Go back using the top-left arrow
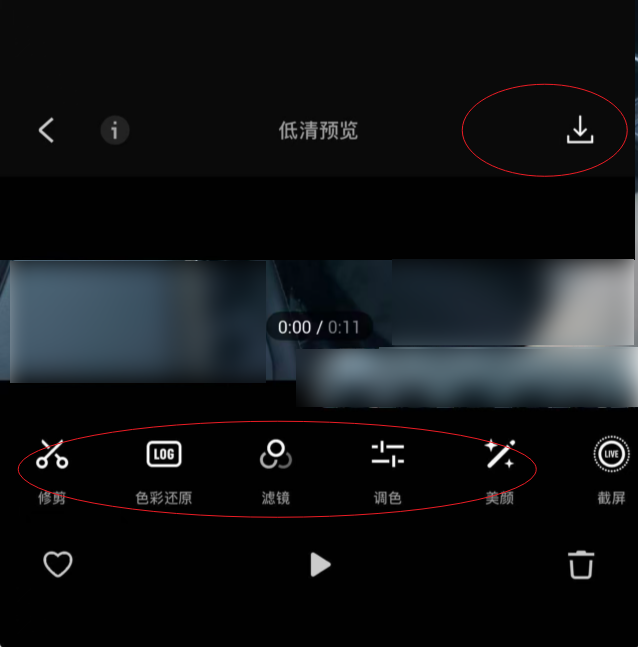This screenshot has width=638, height=647. pos(46,130)
